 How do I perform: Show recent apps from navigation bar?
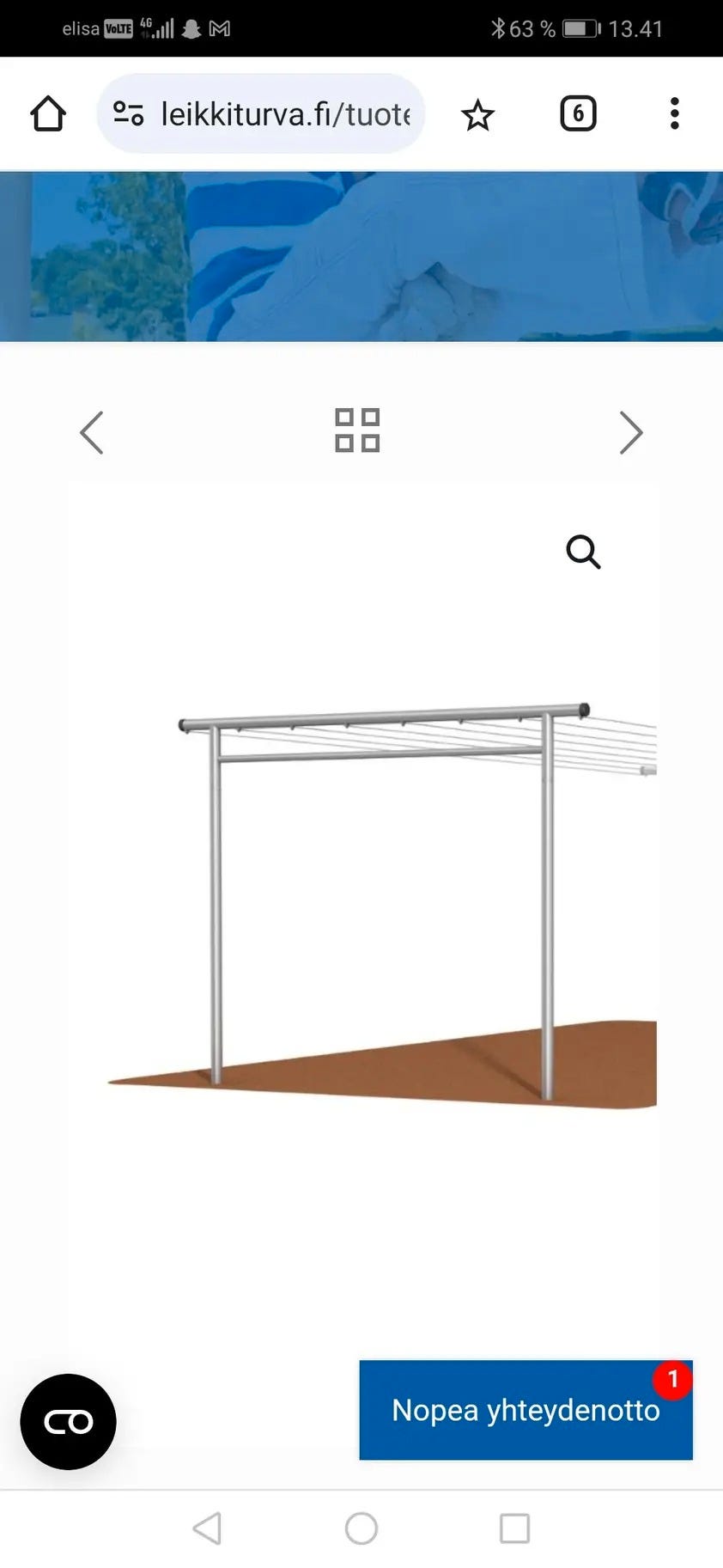(x=514, y=1528)
